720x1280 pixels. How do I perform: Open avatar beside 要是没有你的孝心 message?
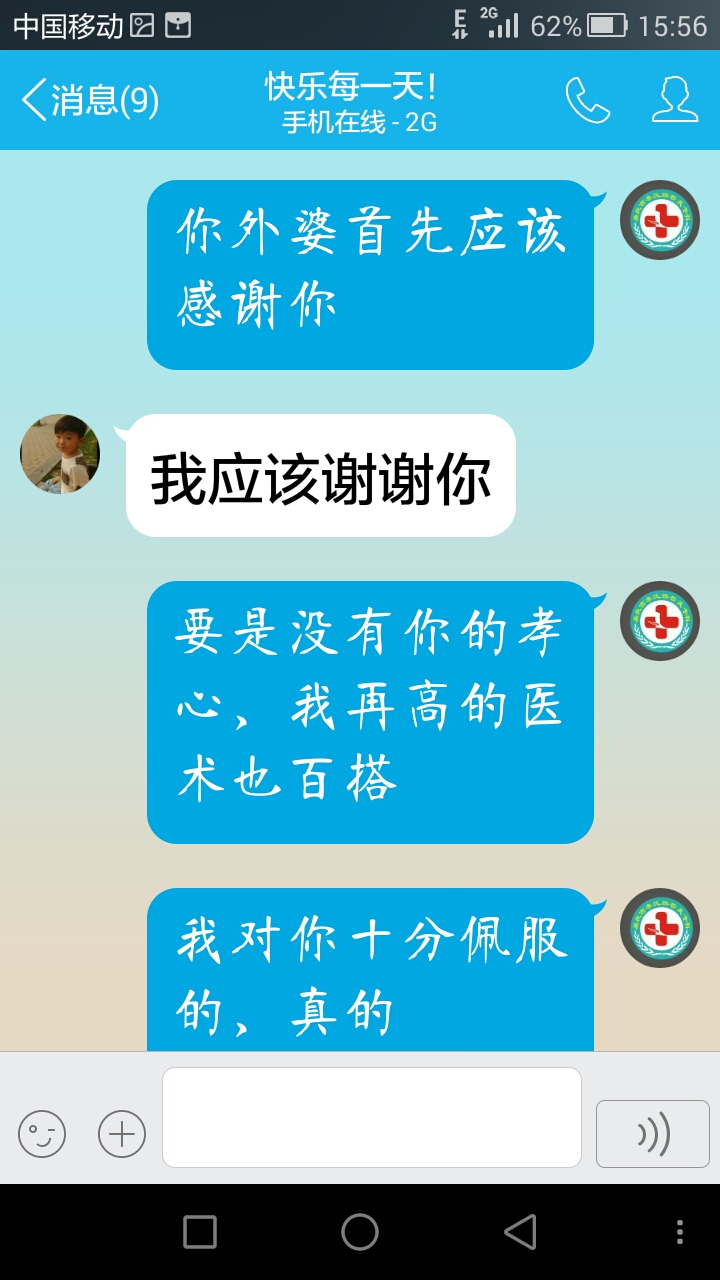659,621
